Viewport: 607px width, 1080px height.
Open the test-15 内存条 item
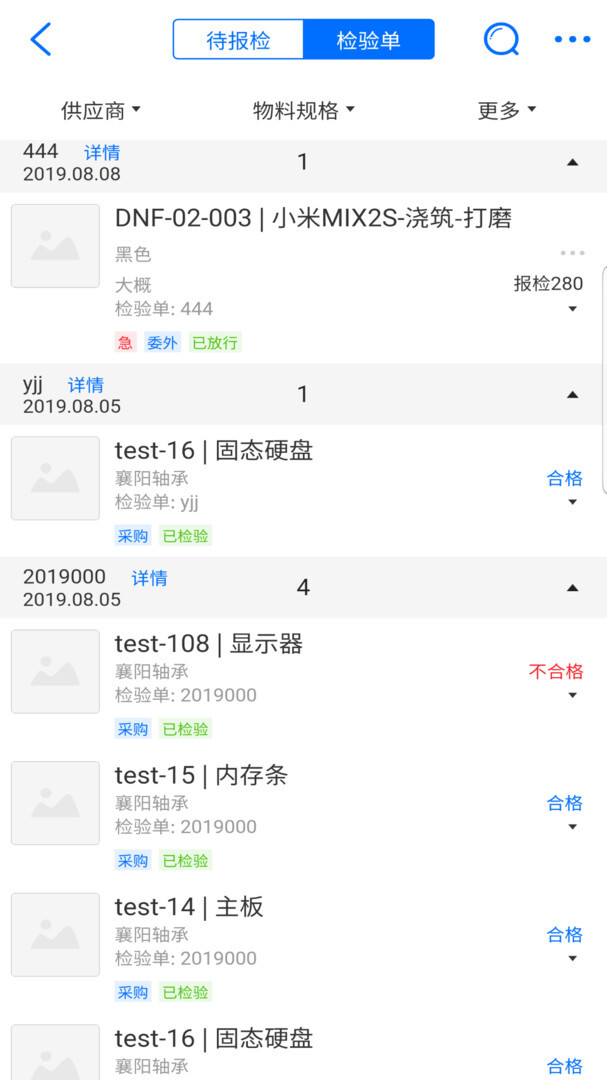(x=201, y=776)
